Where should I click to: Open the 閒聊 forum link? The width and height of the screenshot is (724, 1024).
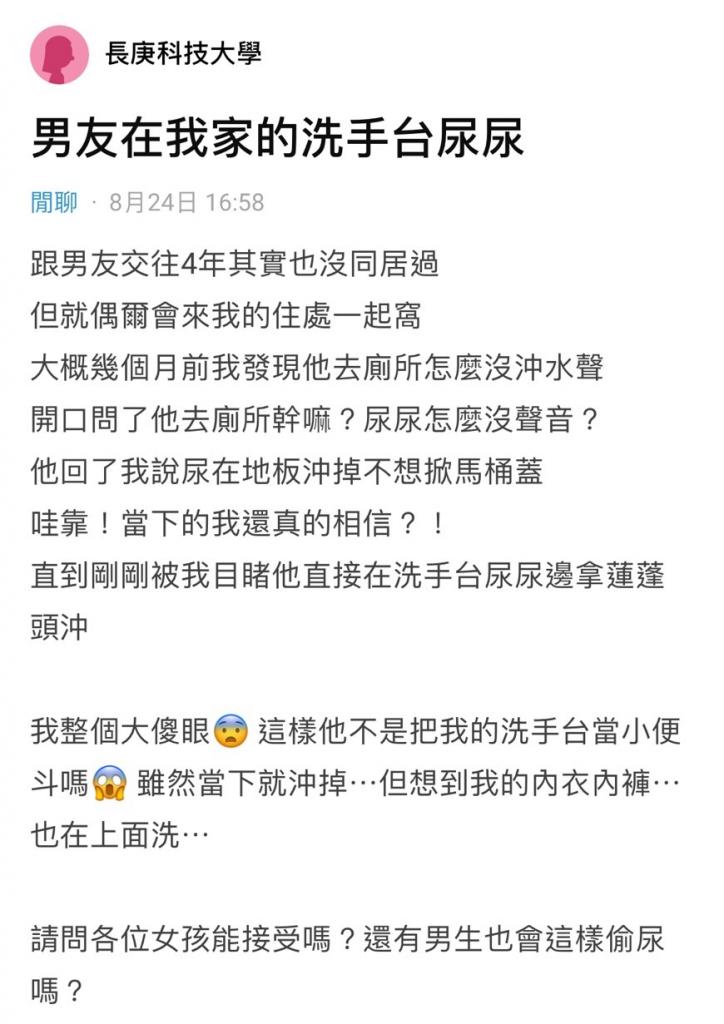(x=54, y=203)
